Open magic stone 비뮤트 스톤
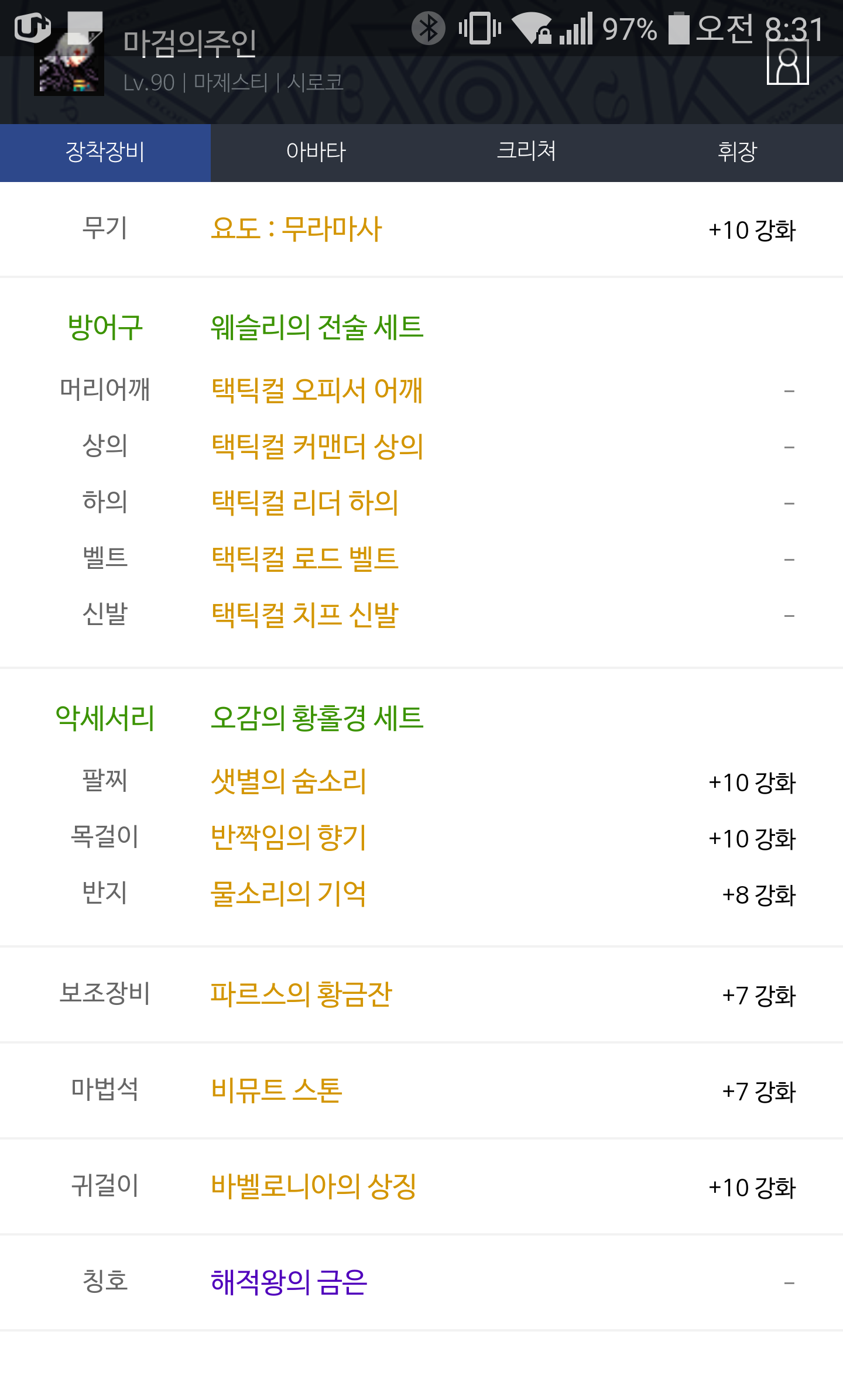 coord(276,1090)
